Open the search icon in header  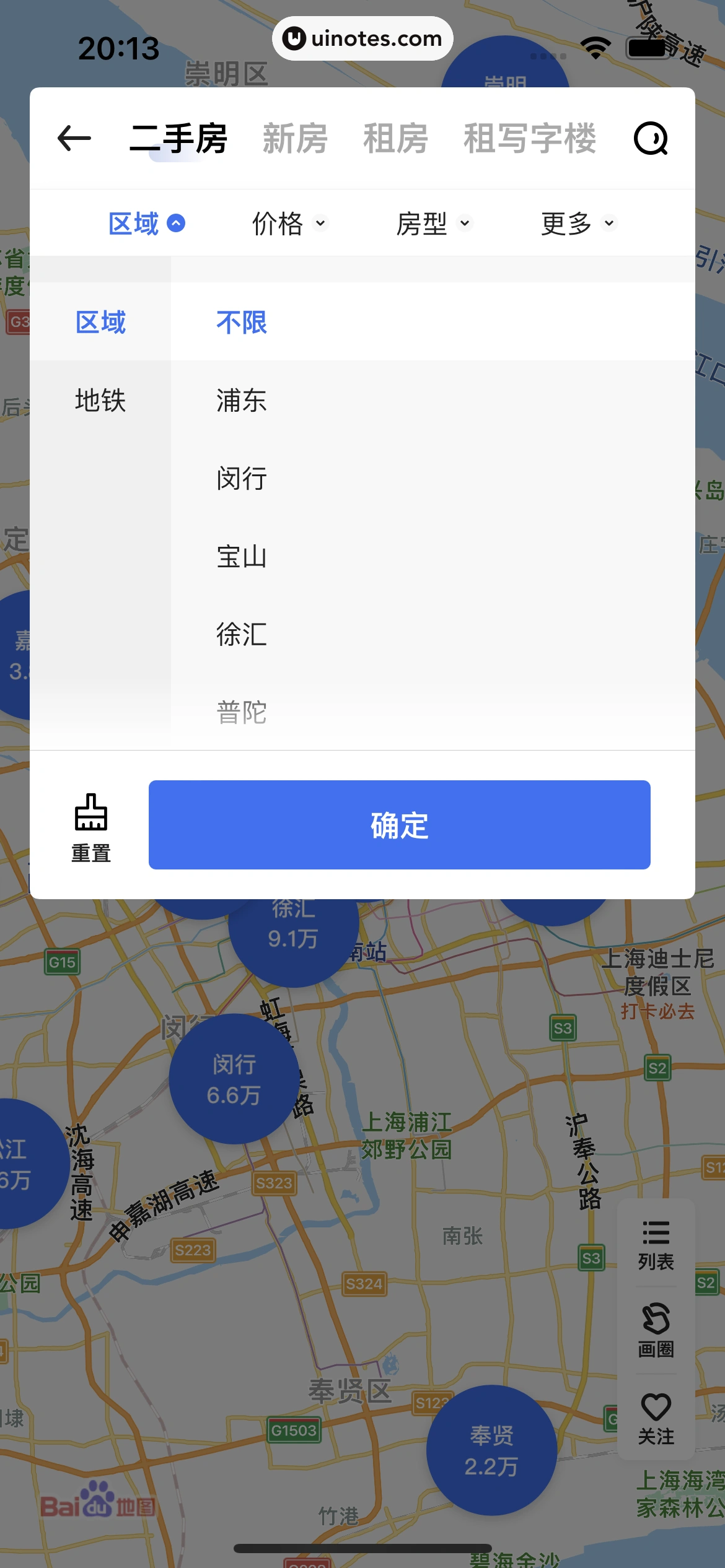pos(650,138)
